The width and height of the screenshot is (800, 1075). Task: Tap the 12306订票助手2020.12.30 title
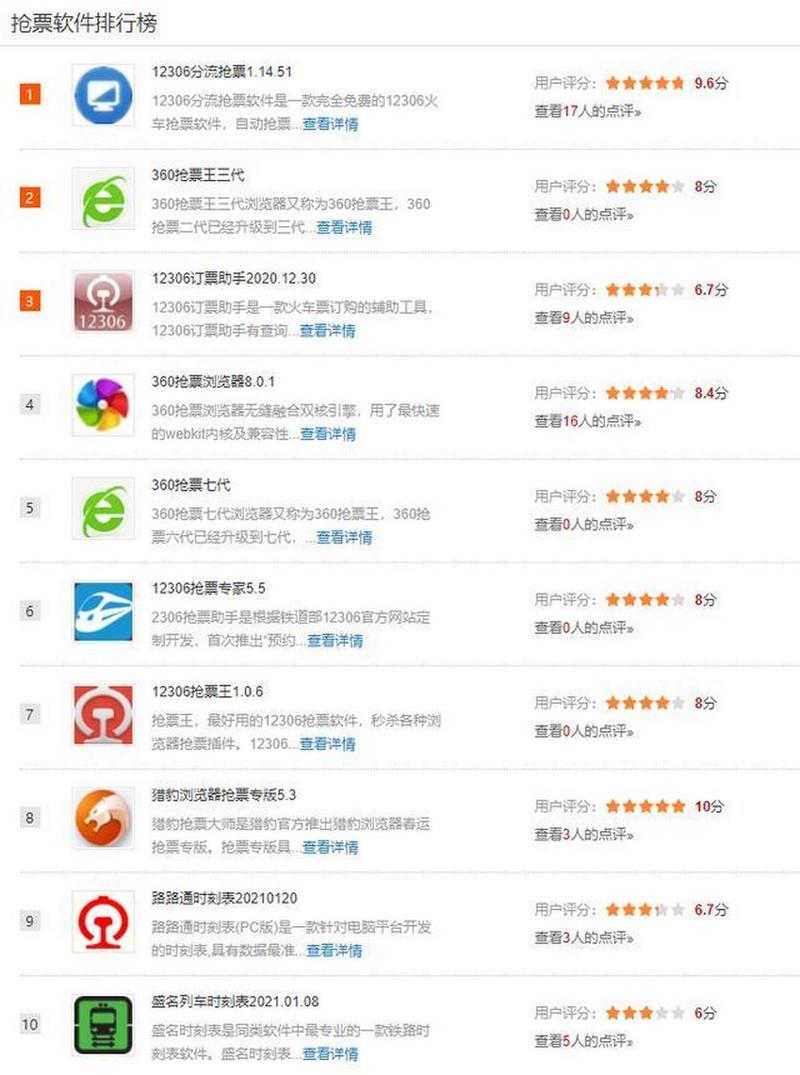click(234, 278)
